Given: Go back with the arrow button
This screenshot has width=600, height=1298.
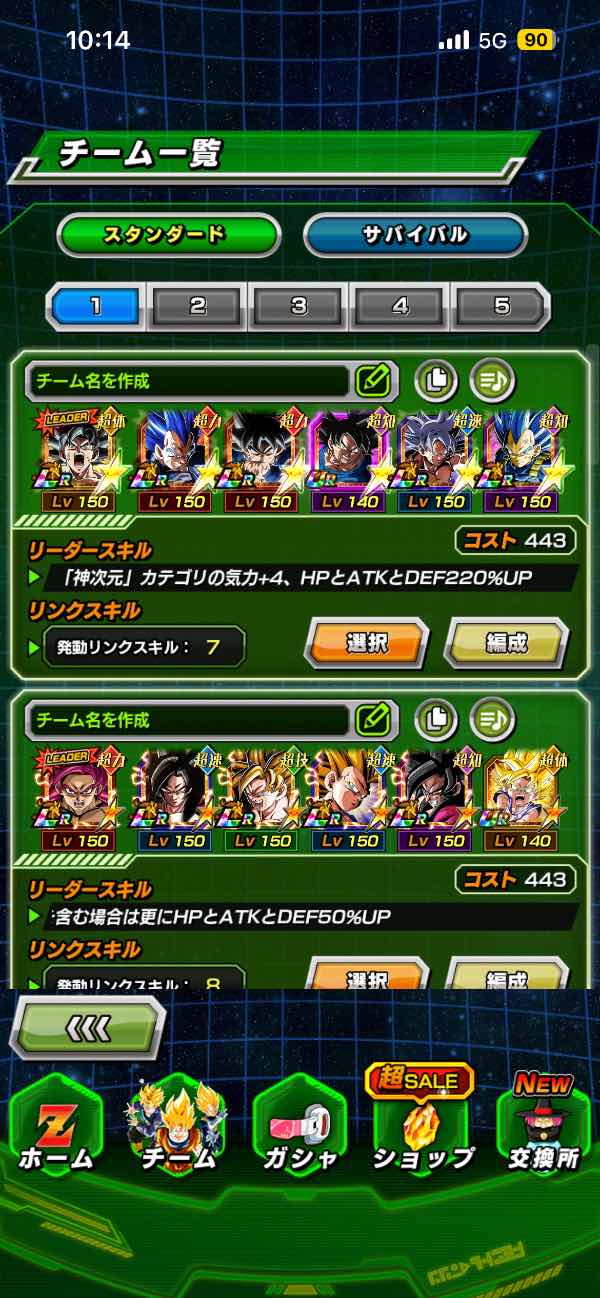Looking at the screenshot, I should coord(91,1028).
